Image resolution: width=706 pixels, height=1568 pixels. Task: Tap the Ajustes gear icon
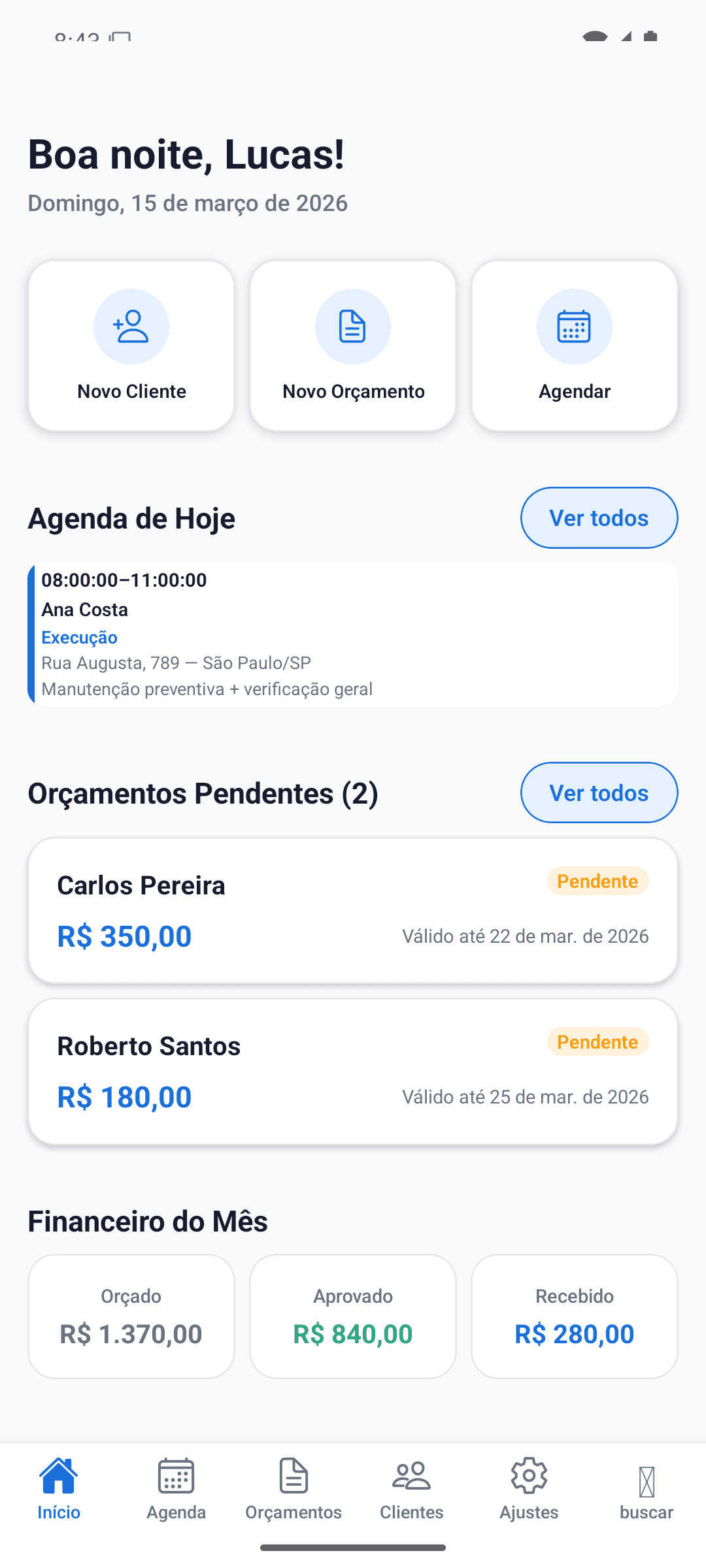pos(529,1474)
